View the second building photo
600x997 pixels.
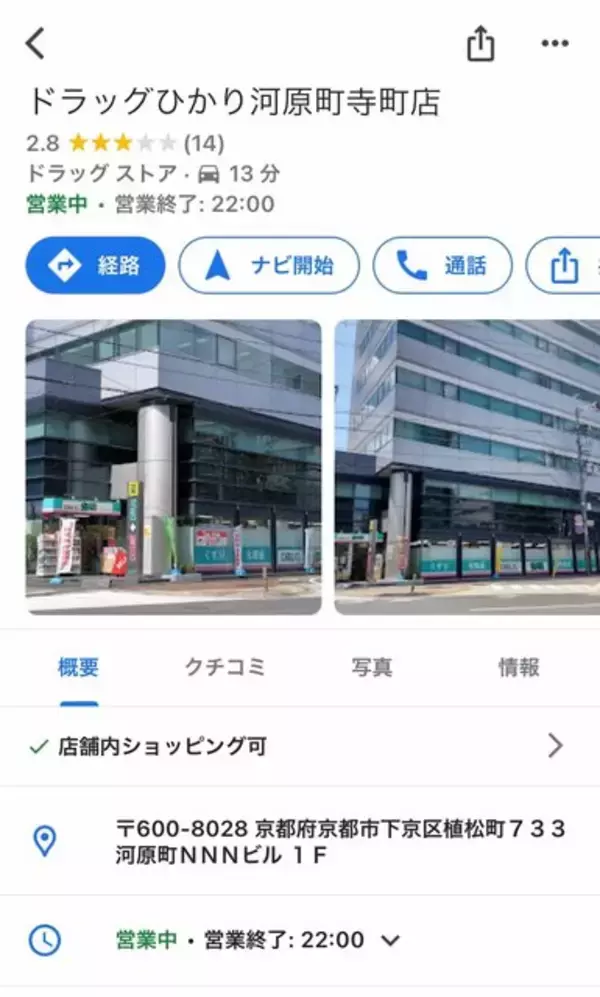click(467, 466)
